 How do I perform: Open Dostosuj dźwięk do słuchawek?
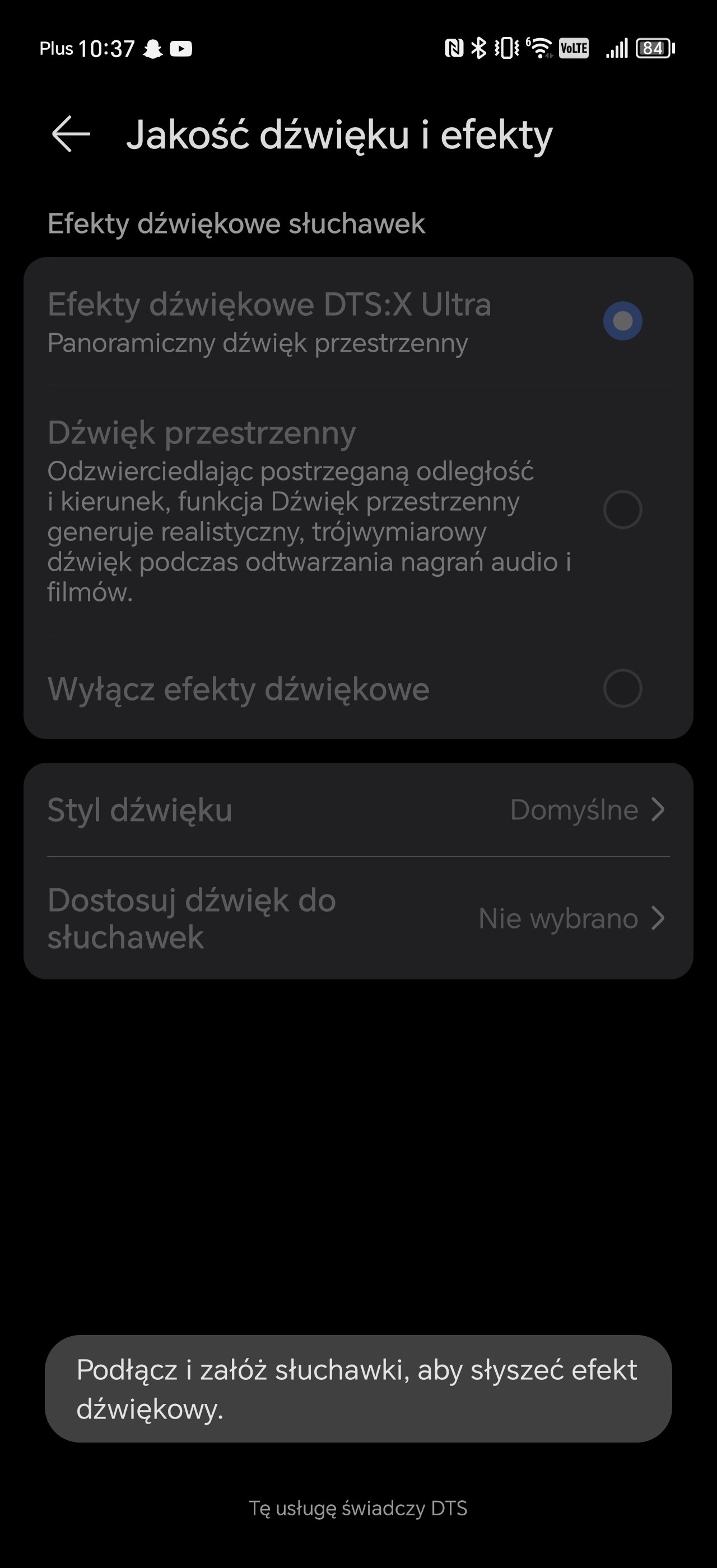[x=358, y=918]
